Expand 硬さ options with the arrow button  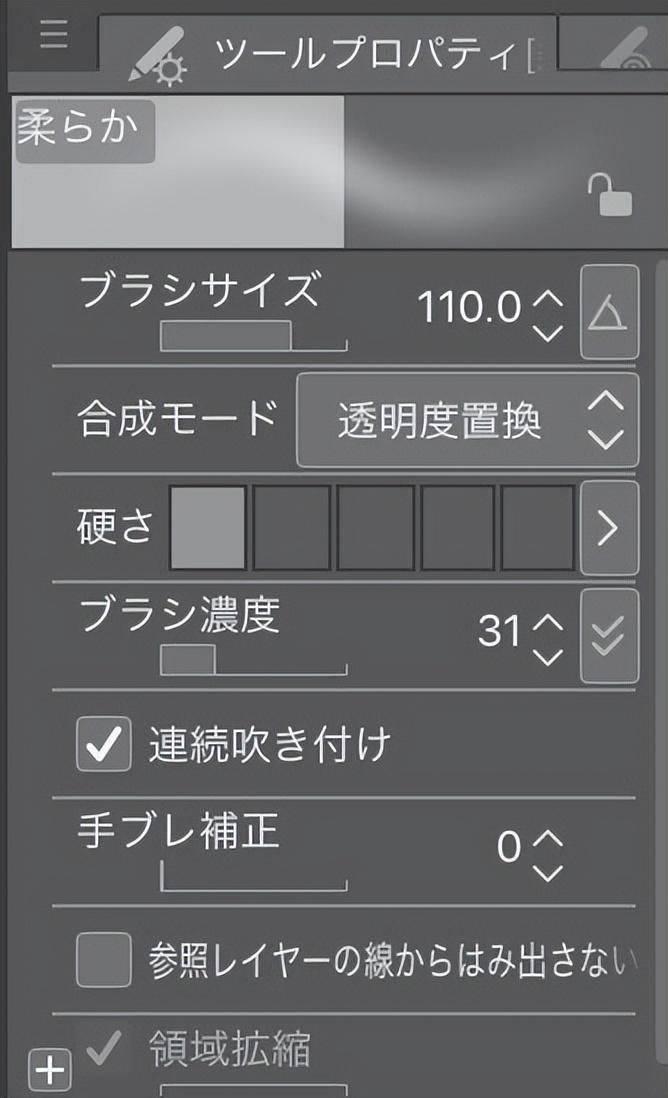[609, 528]
